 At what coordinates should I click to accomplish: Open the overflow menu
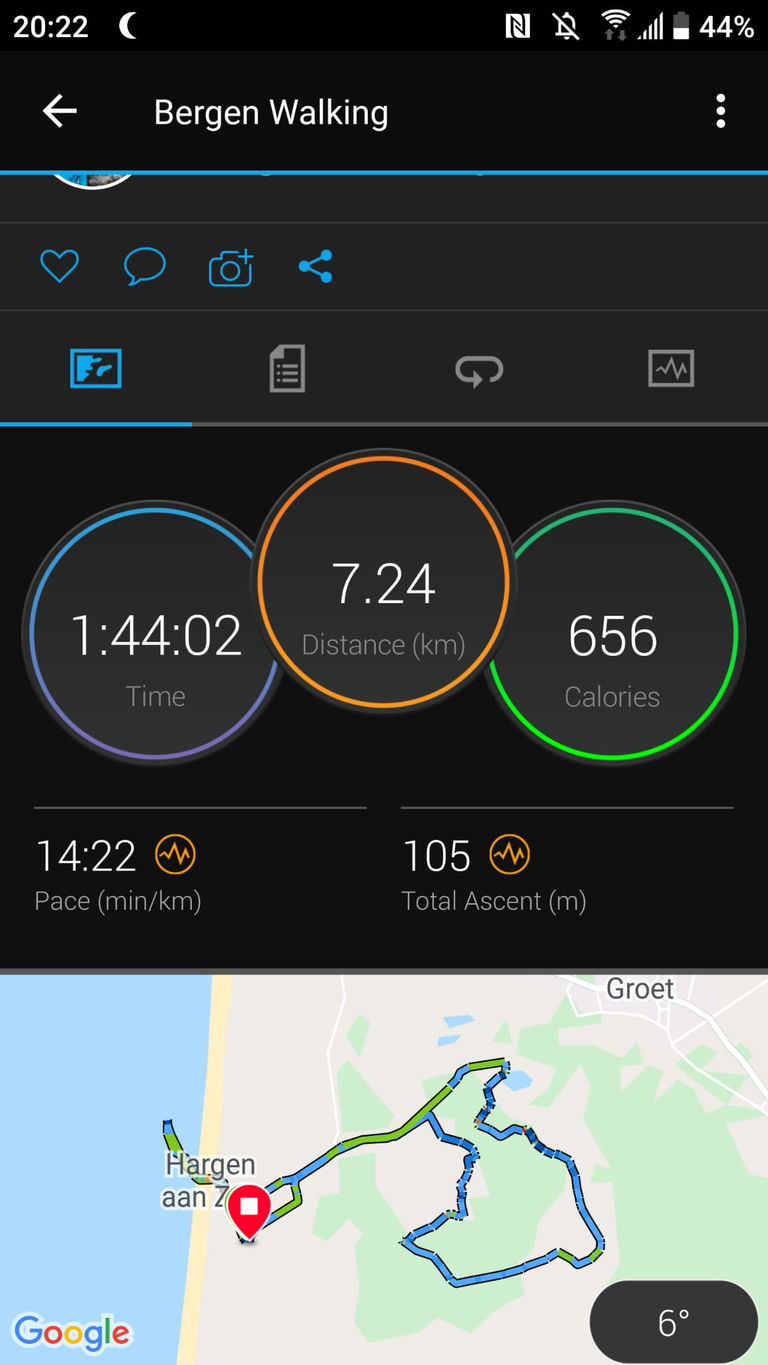[x=720, y=111]
